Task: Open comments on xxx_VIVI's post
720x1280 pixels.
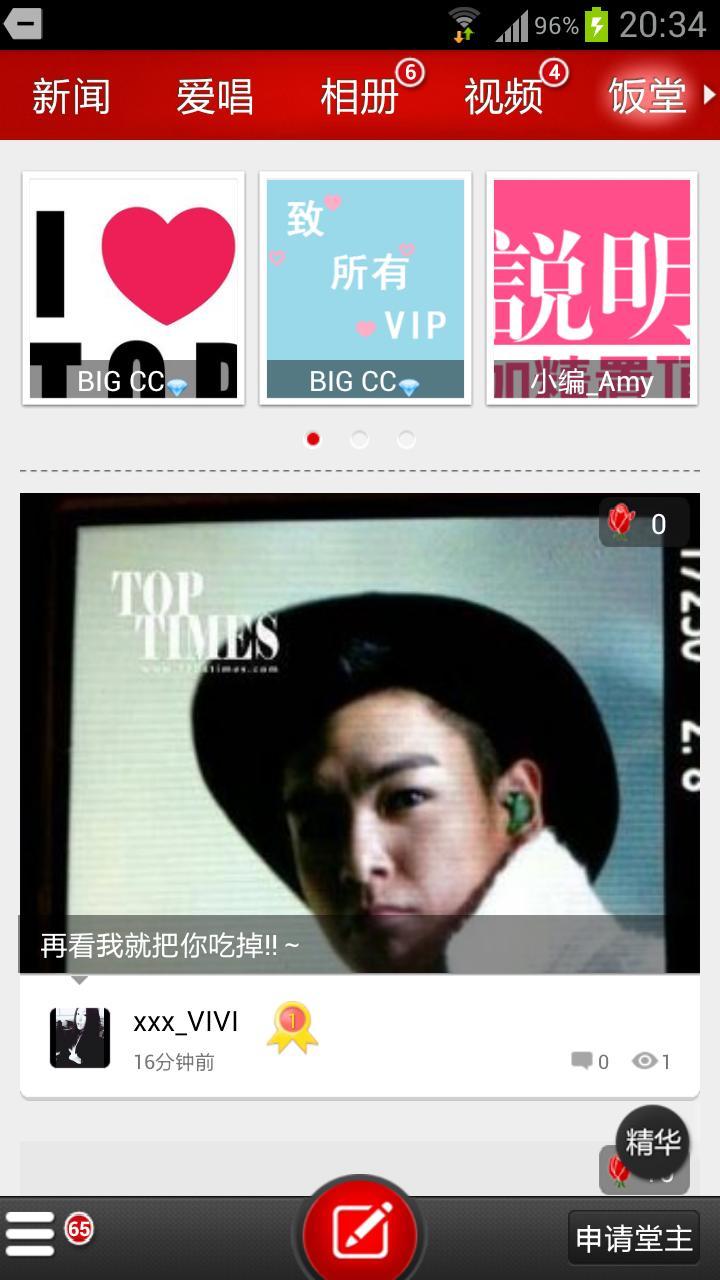Action: (x=590, y=1061)
